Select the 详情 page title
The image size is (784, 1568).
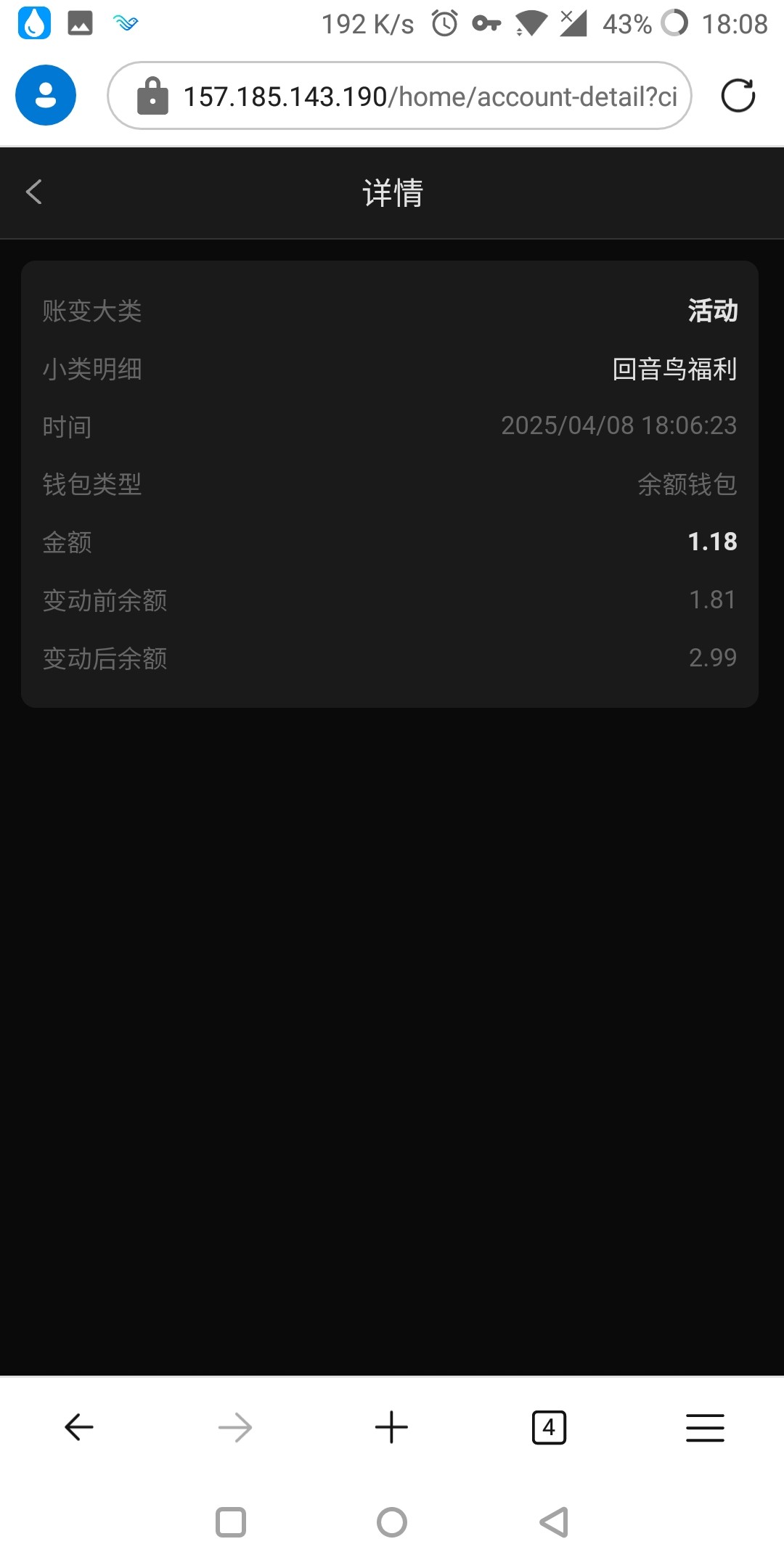pyautogui.click(x=392, y=193)
